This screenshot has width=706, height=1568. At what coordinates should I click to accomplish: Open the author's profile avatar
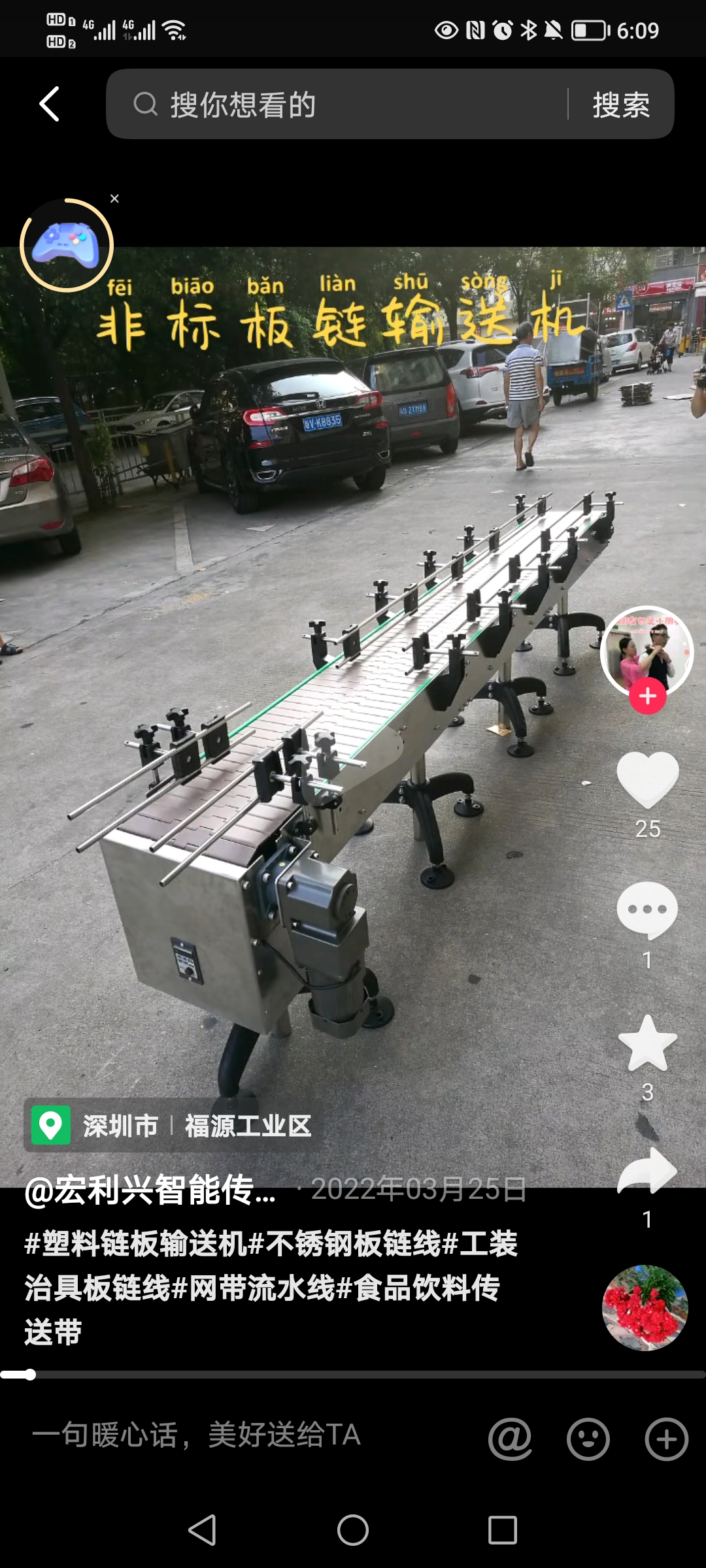point(647,651)
